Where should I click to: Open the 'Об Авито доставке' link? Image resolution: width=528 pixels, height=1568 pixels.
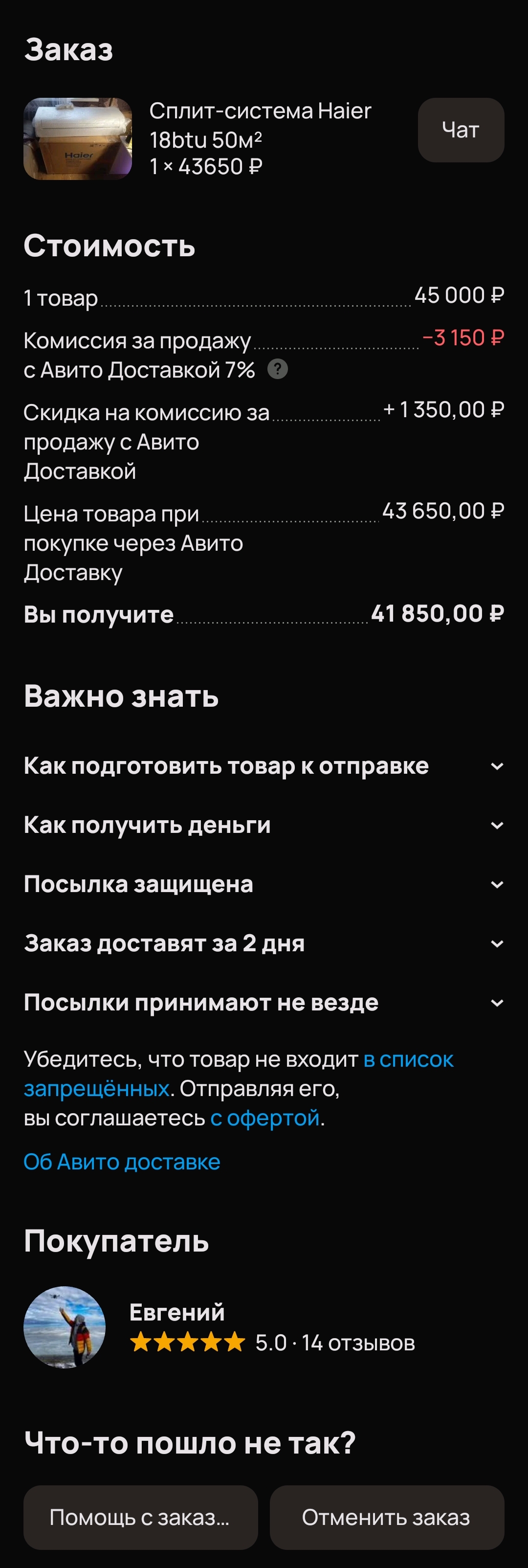tap(122, 1162)
